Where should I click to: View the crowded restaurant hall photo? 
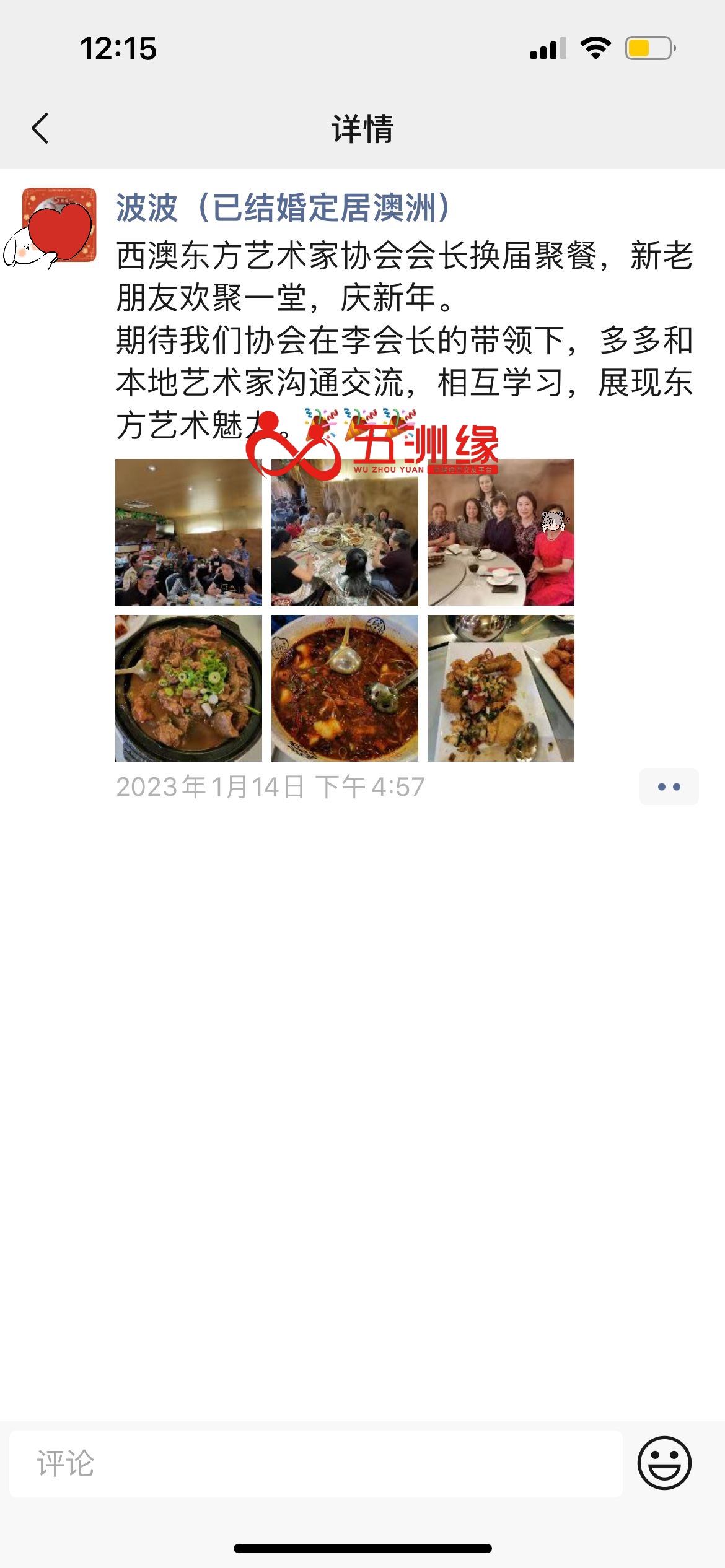(x=188, y=532)
